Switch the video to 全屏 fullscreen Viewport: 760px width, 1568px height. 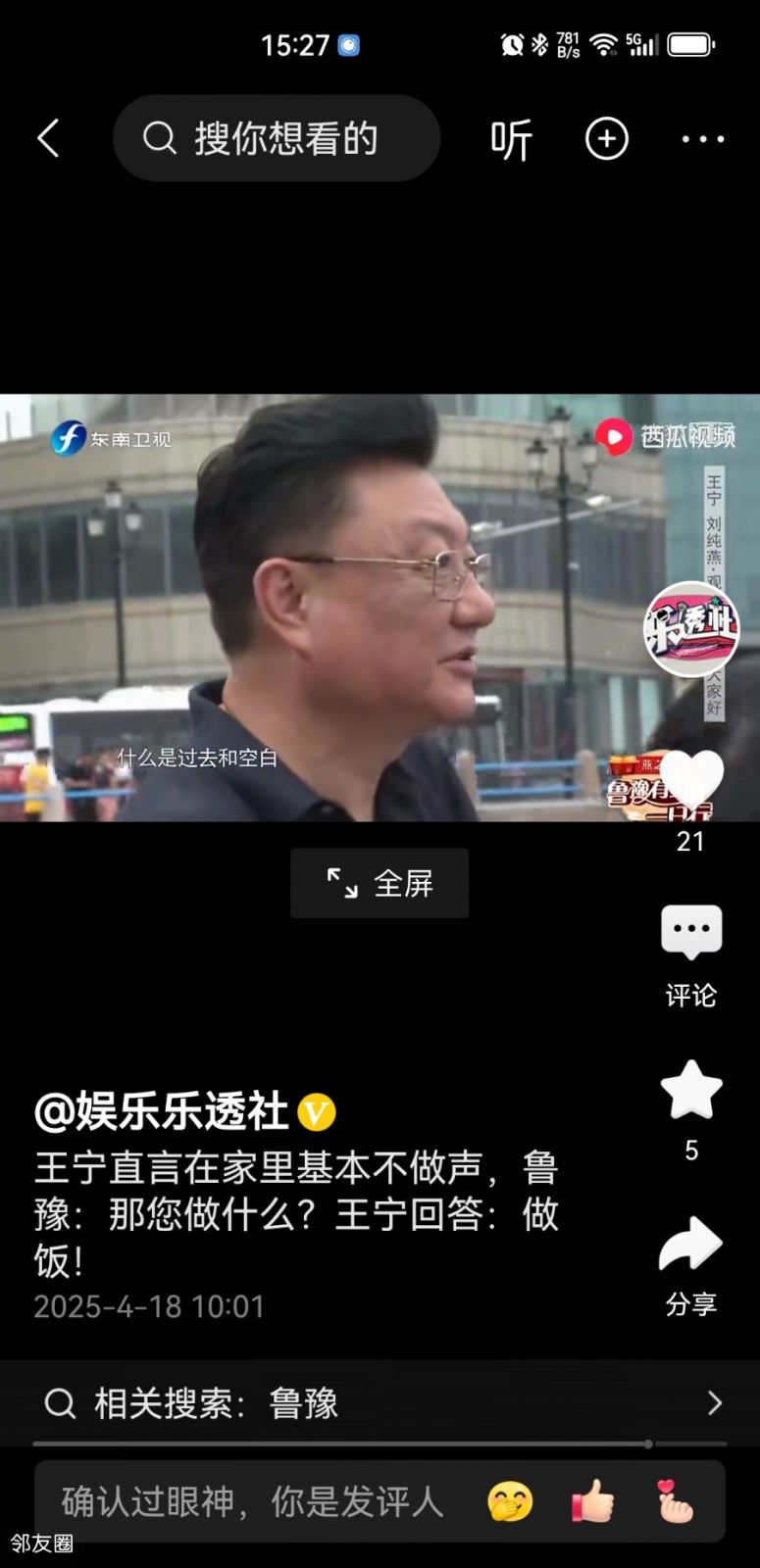coord(380,884)
